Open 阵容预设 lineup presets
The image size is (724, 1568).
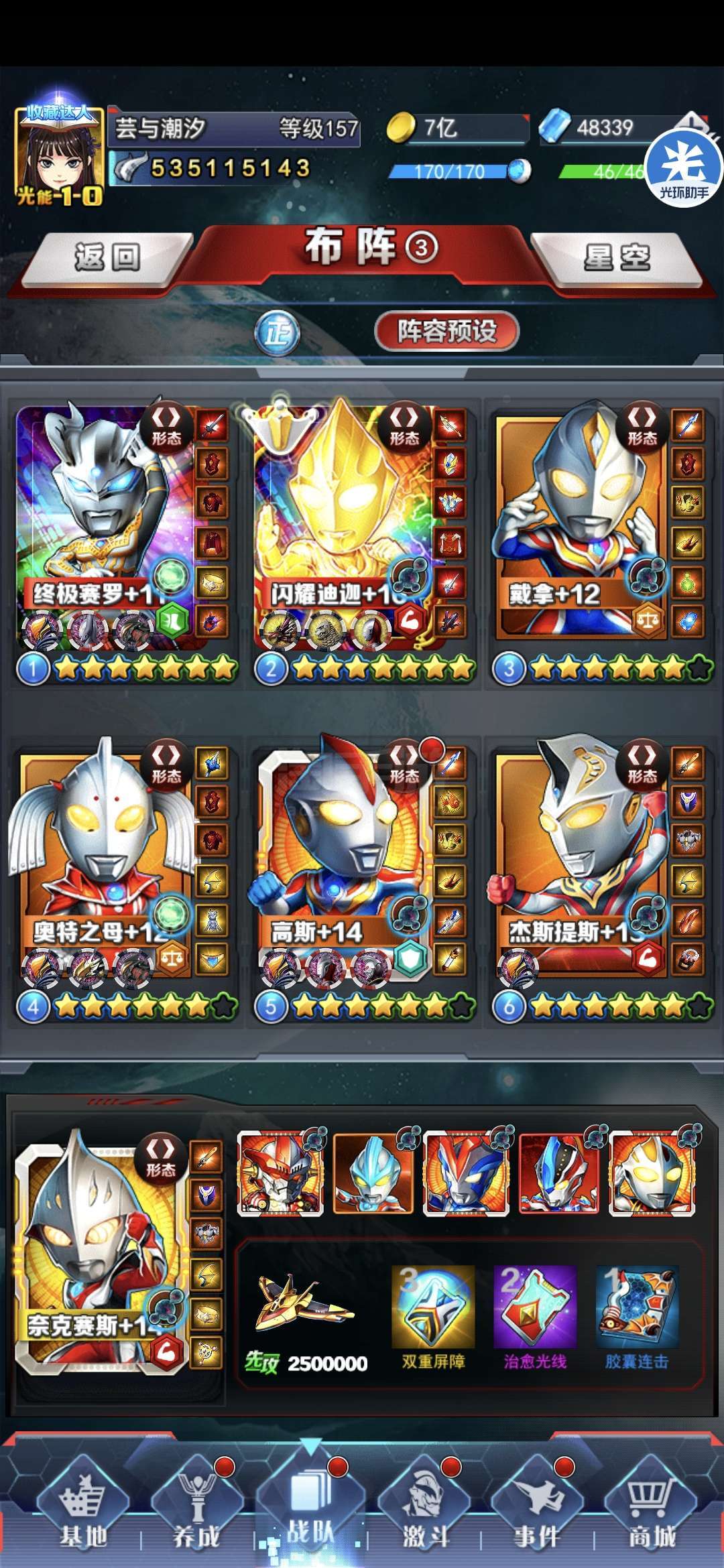click(x=446, y=331)
